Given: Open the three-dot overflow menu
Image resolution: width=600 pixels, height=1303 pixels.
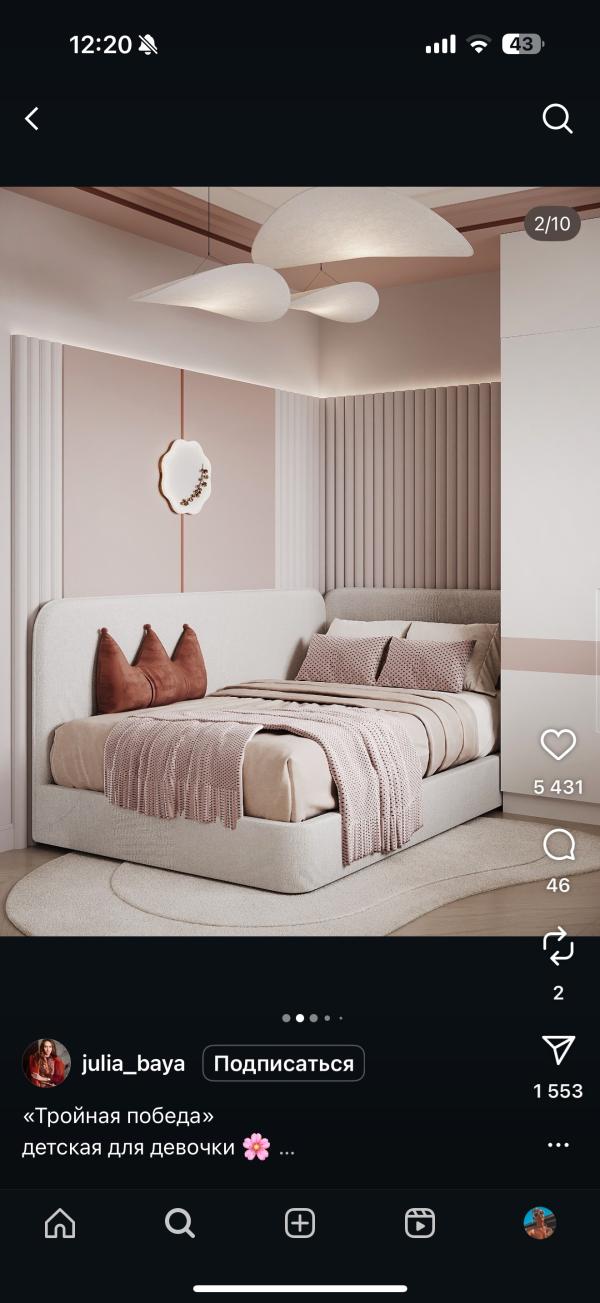Looking at the screenshot, I should [558, 1145].
